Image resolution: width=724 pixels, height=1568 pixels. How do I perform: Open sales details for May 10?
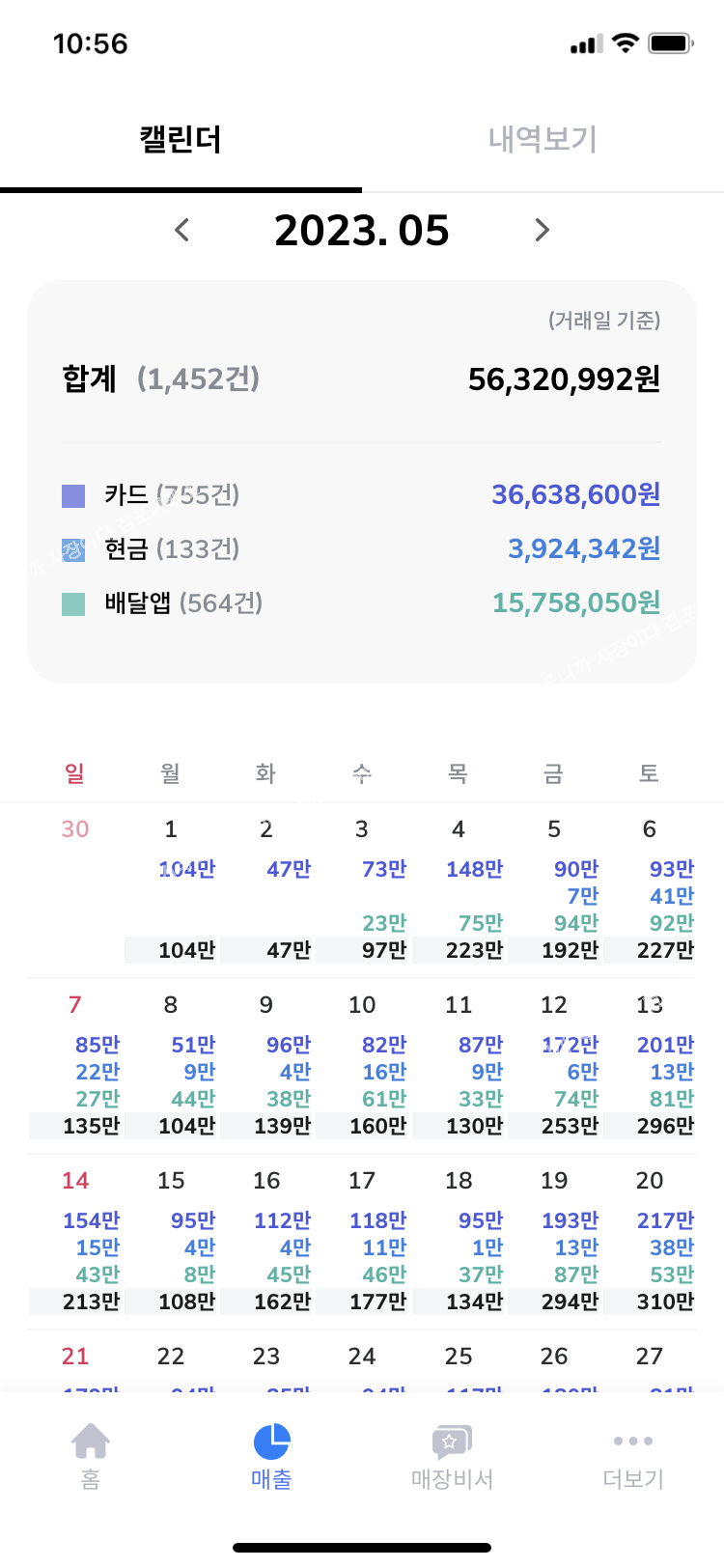(x=362, y=1065)
